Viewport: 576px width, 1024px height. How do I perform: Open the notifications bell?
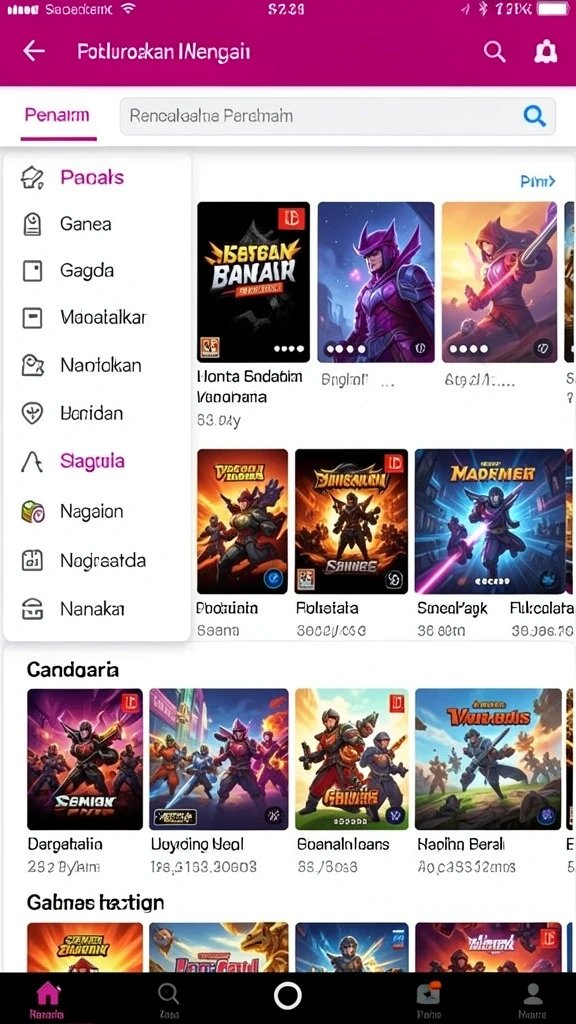pyautogui.click(x=545, y=52)
